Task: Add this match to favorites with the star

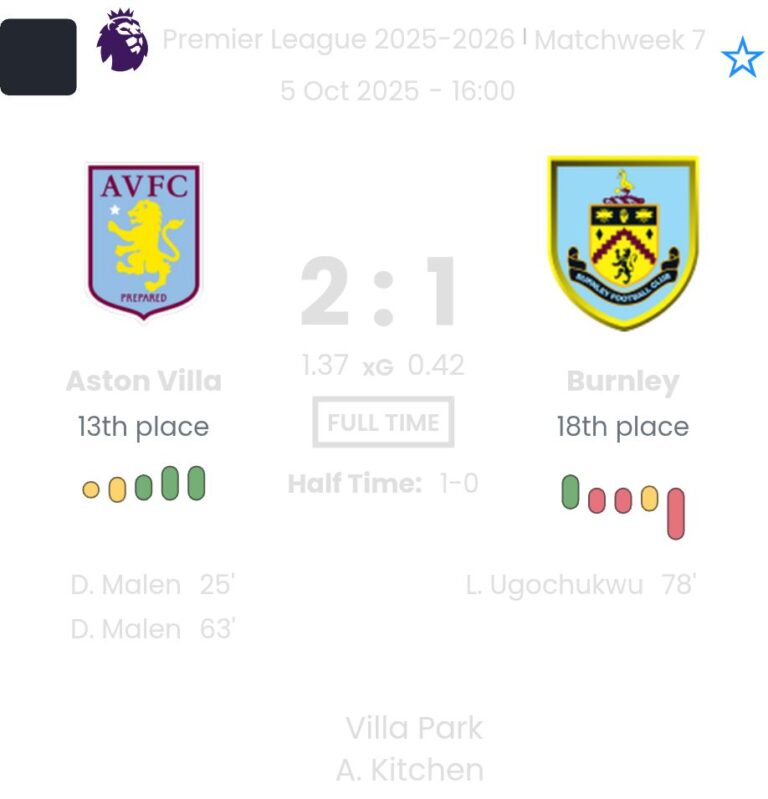Action: click(x=741, y=58)
